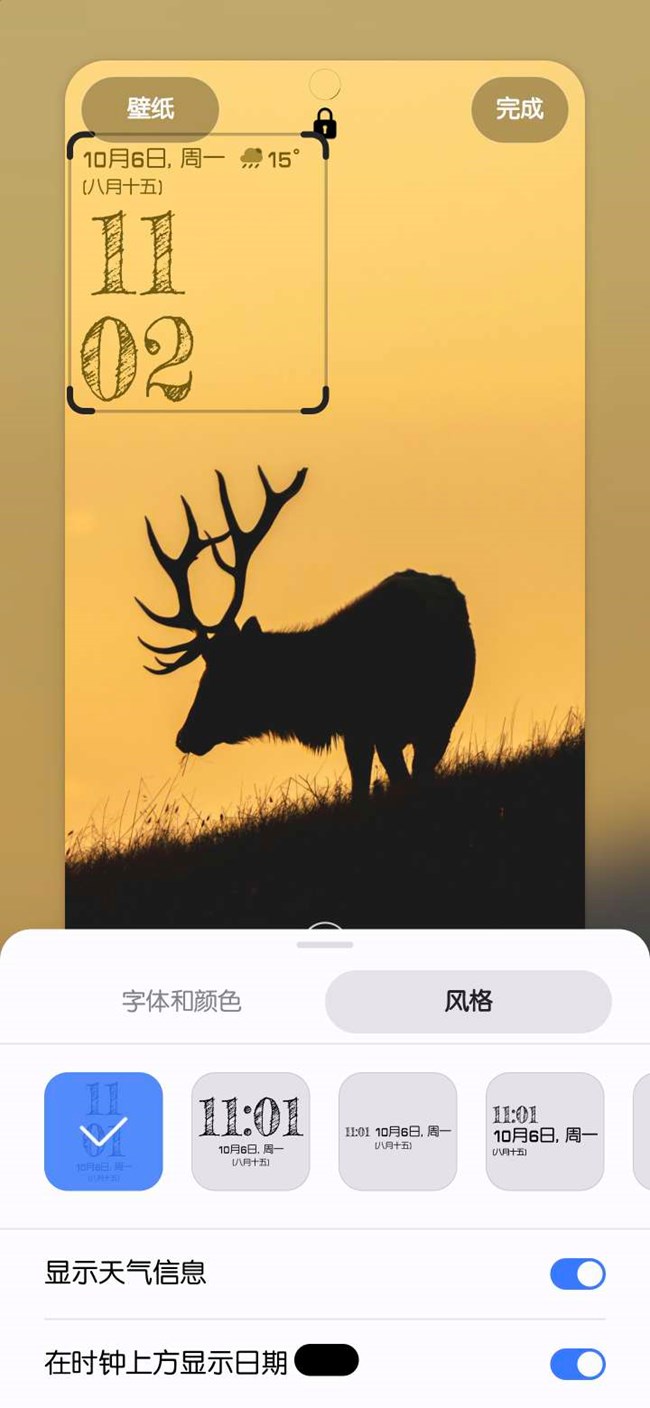Switch to the 字体和颜色 tab
Viewport: 650px width, 1408px height.
tap(182, 1001)
